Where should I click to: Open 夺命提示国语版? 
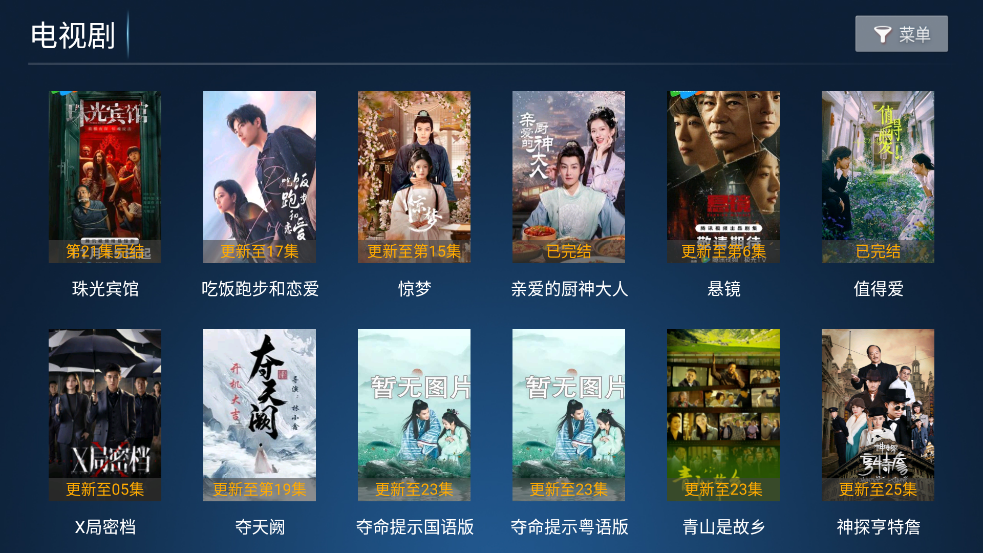click(414, 415)
